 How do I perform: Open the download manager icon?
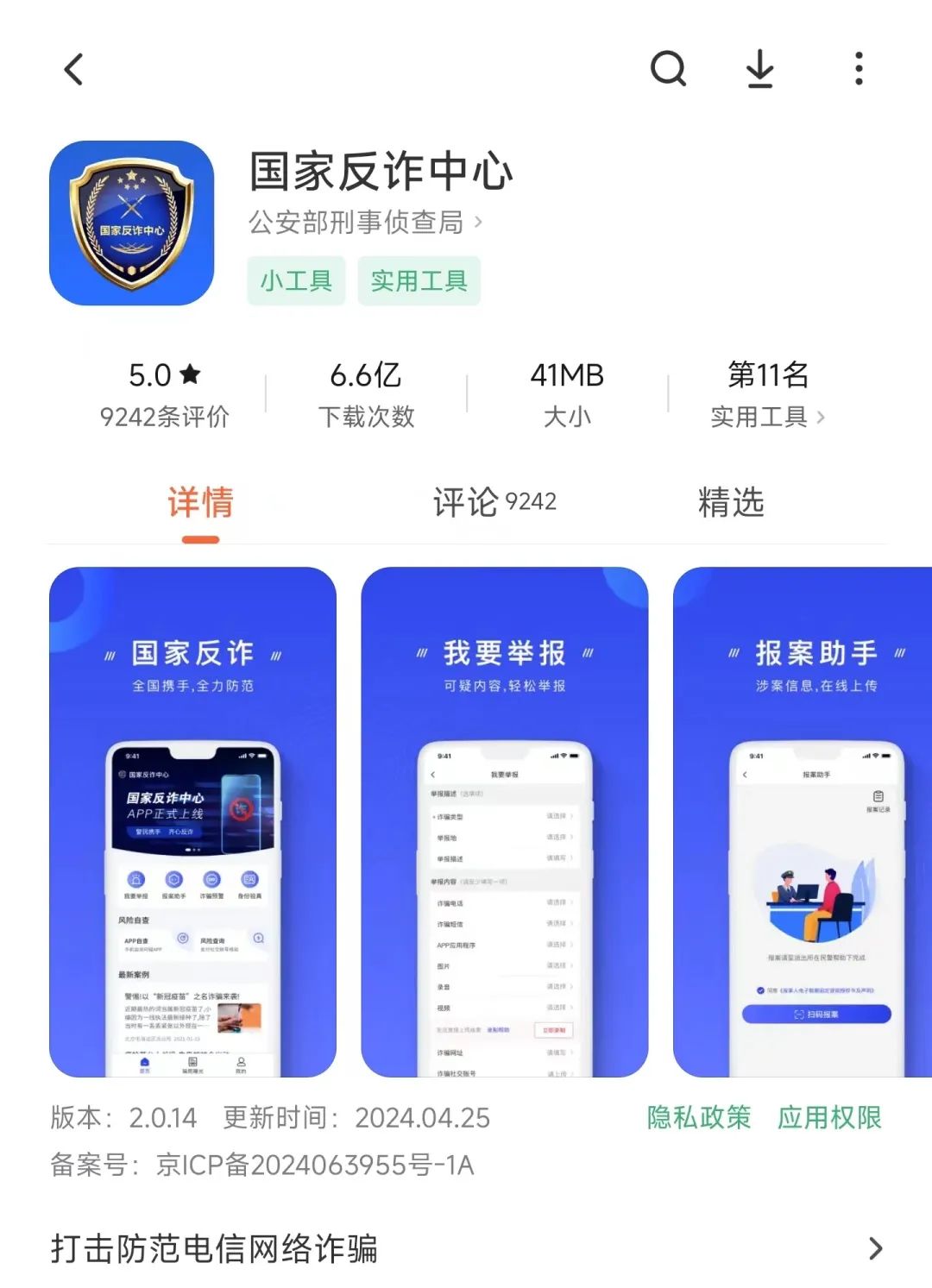pos(759,69)
